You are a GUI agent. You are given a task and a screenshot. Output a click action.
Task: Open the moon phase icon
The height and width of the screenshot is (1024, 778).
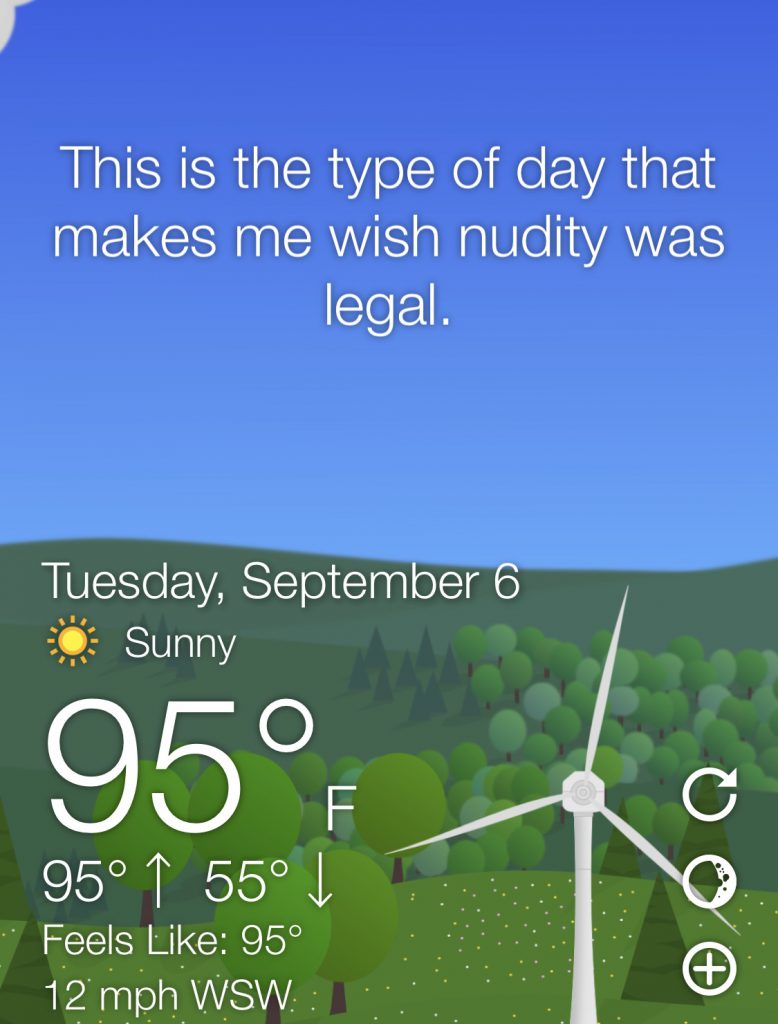point(709,882)
